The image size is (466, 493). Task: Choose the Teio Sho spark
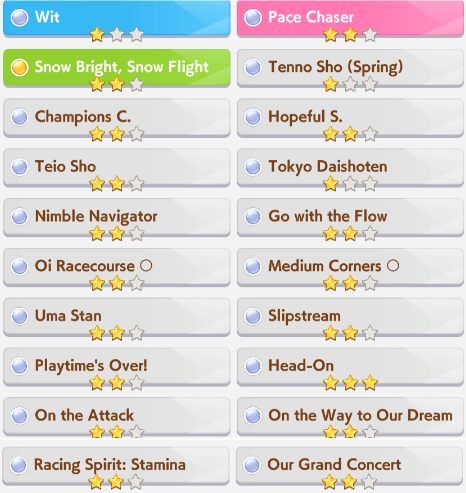tap(117, 166)
